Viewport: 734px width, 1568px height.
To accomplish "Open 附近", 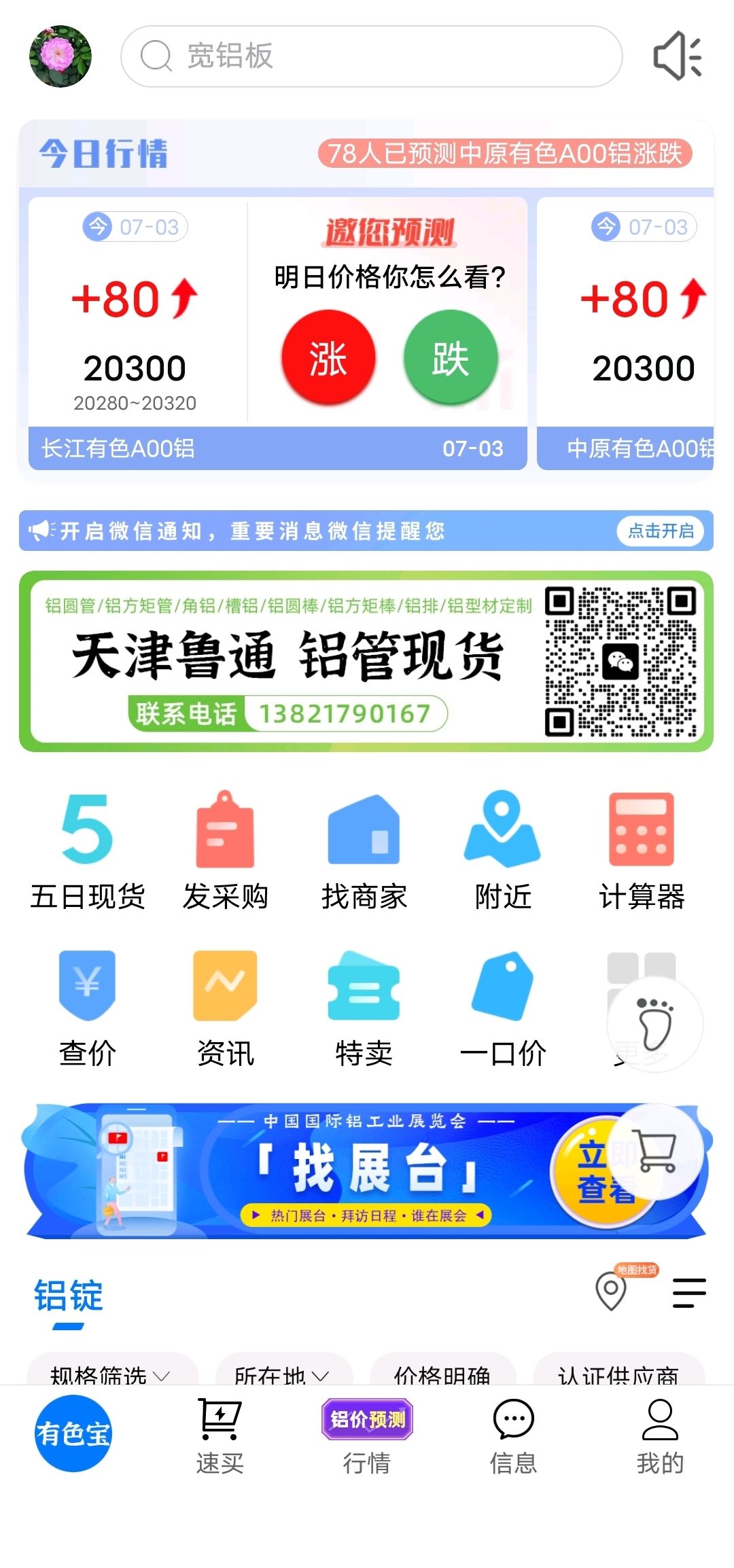I will (503, 851).
